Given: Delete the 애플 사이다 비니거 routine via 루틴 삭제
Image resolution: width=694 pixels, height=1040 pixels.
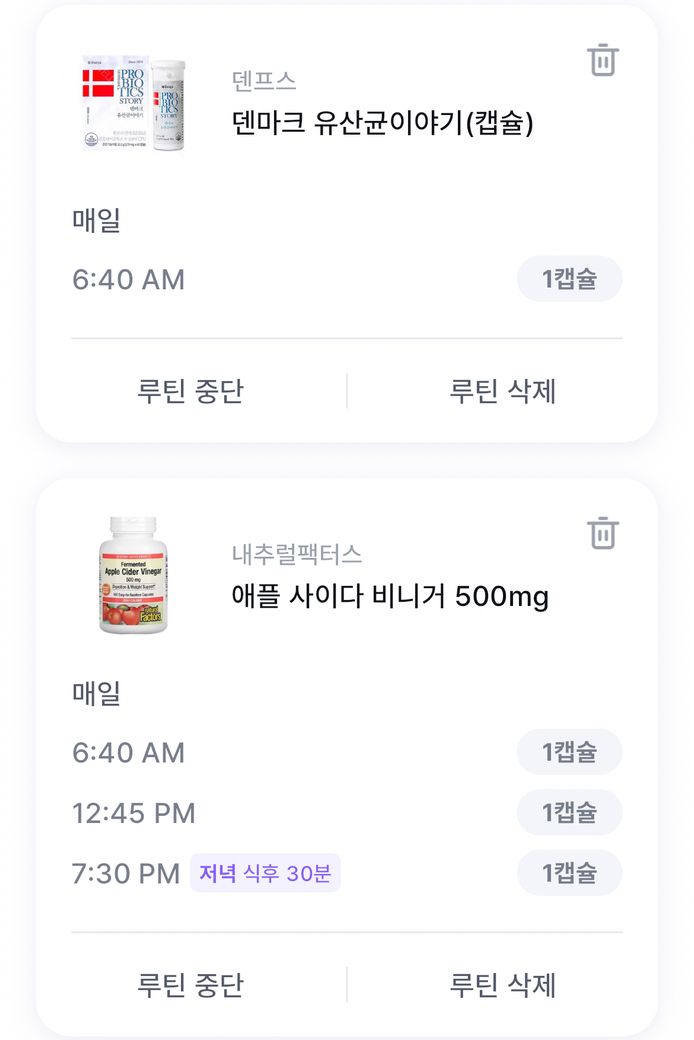Looking at the screenshot, I should (502, 984).
